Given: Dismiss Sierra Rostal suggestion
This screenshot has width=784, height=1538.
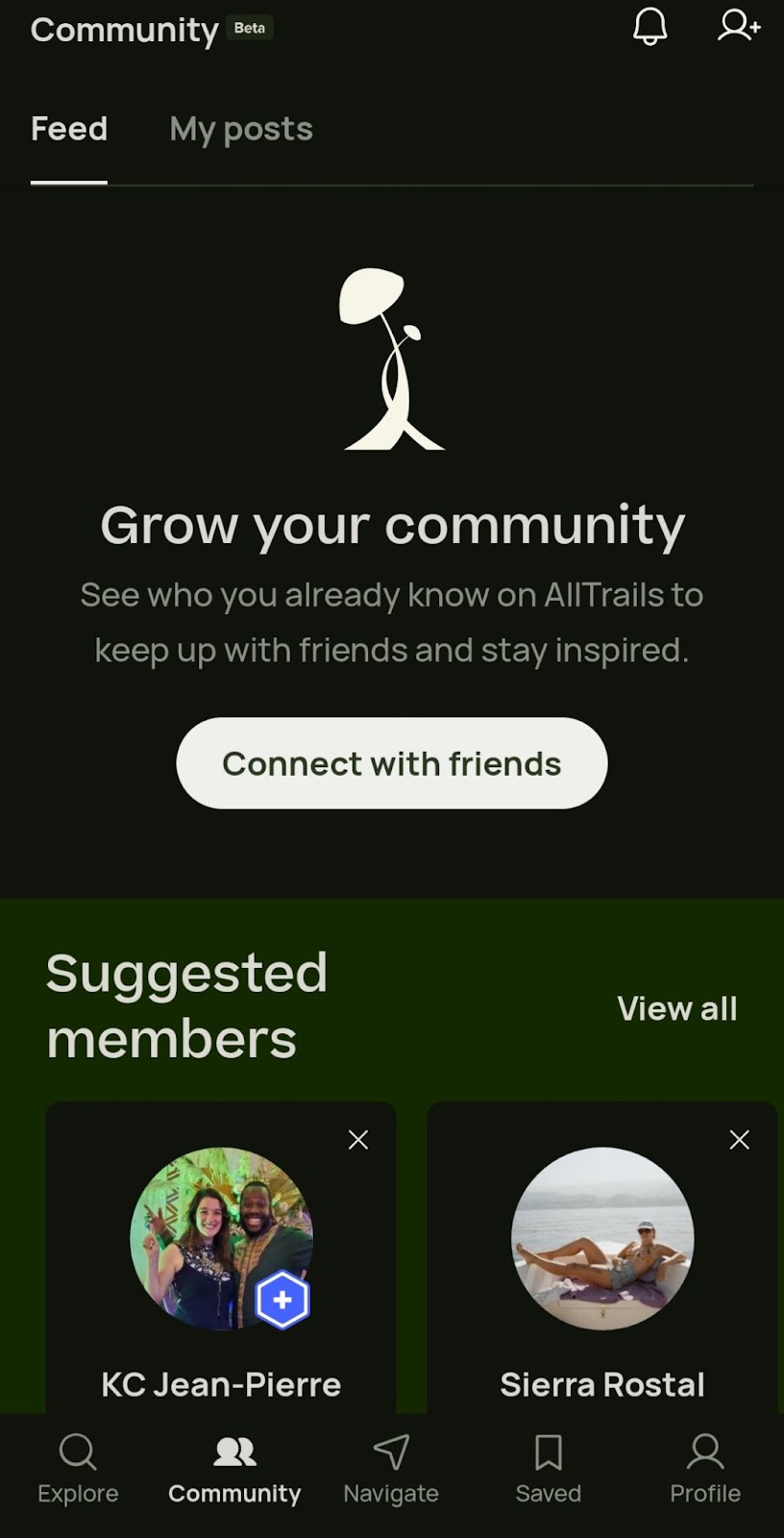Looking at the screenshot, I should click(739, 1140).
